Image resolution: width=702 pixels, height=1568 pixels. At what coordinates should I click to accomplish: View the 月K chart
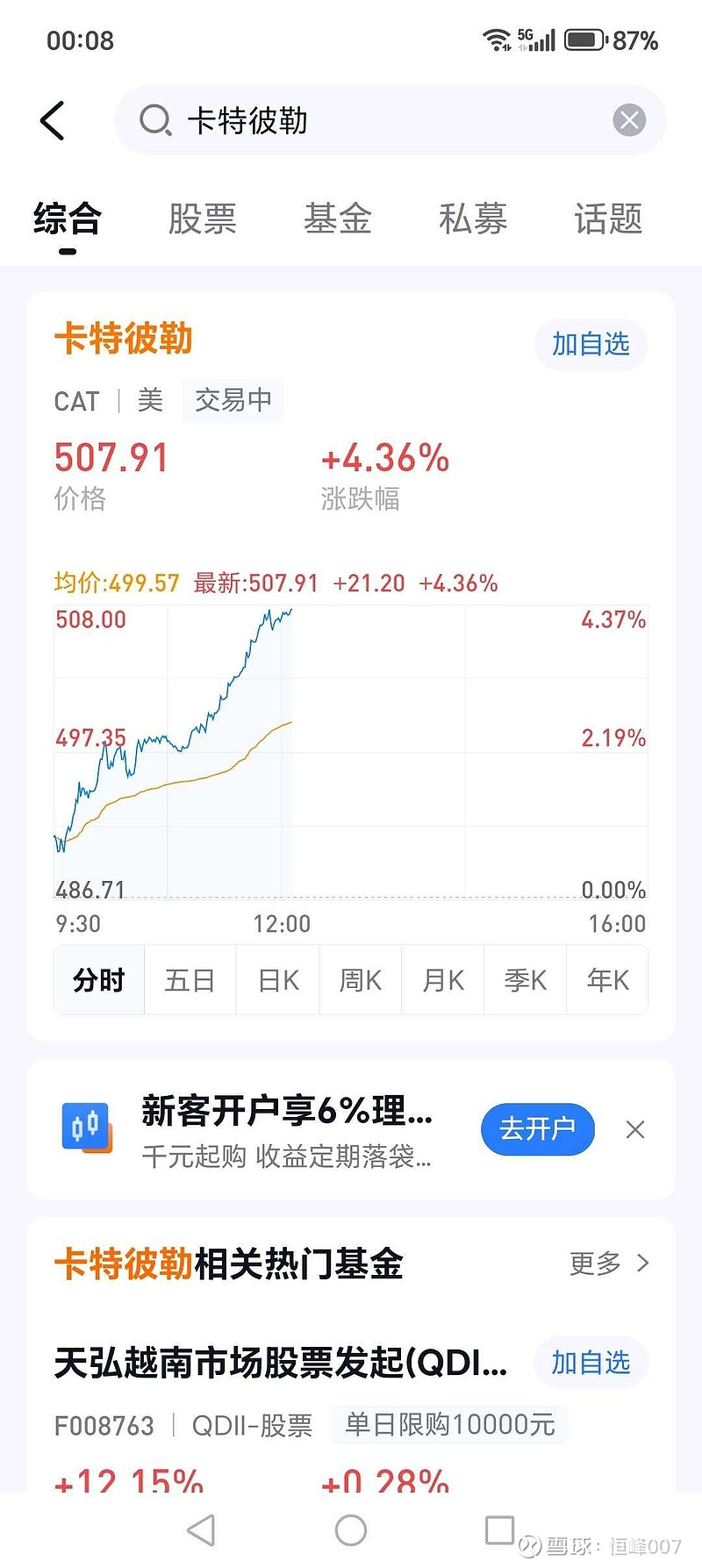443,980
